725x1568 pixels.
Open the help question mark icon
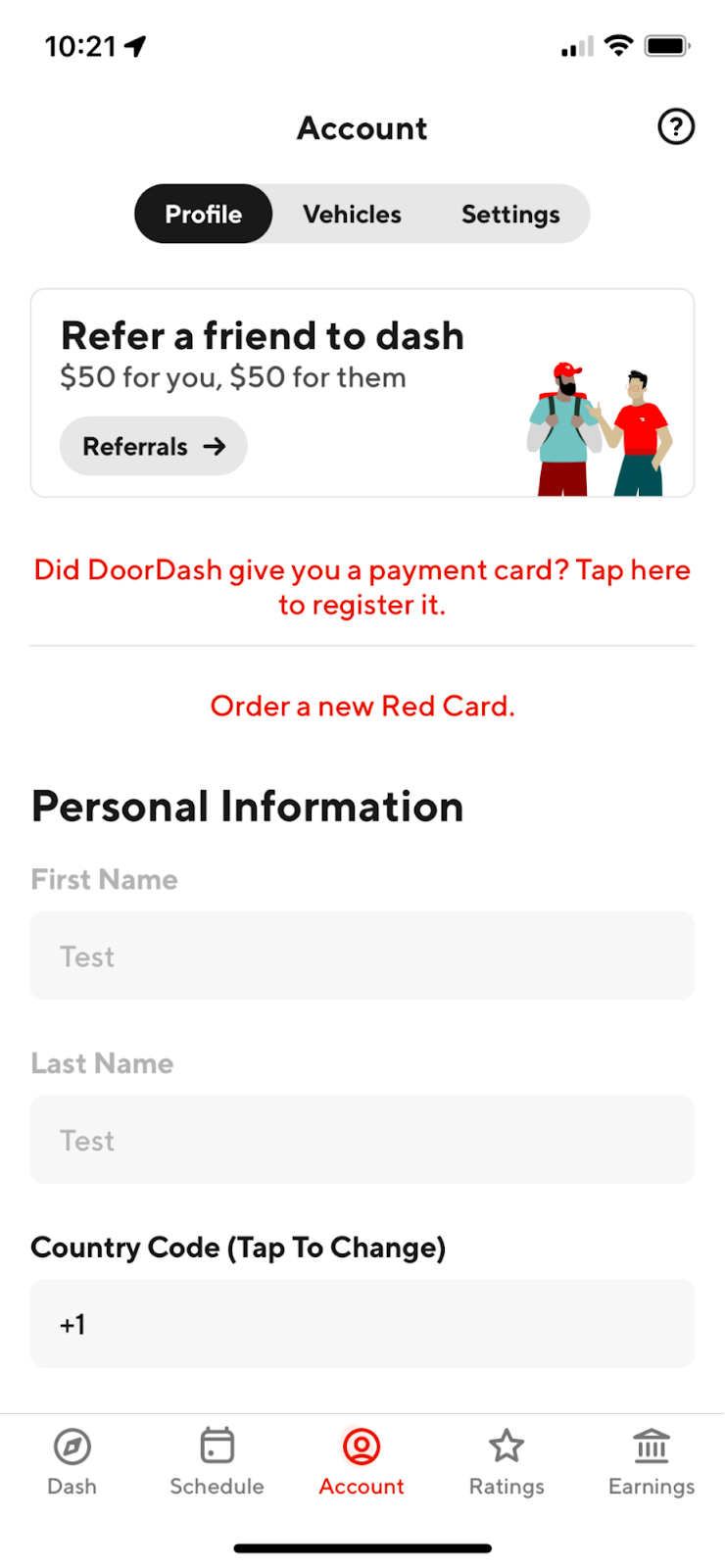point(675,126)
